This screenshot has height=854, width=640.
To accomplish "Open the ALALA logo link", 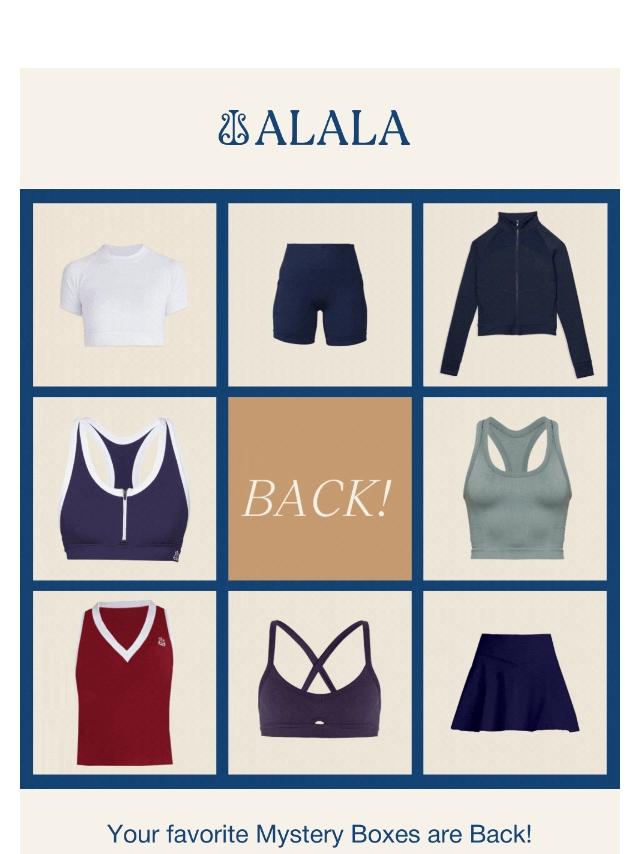I will pos(314,129).
